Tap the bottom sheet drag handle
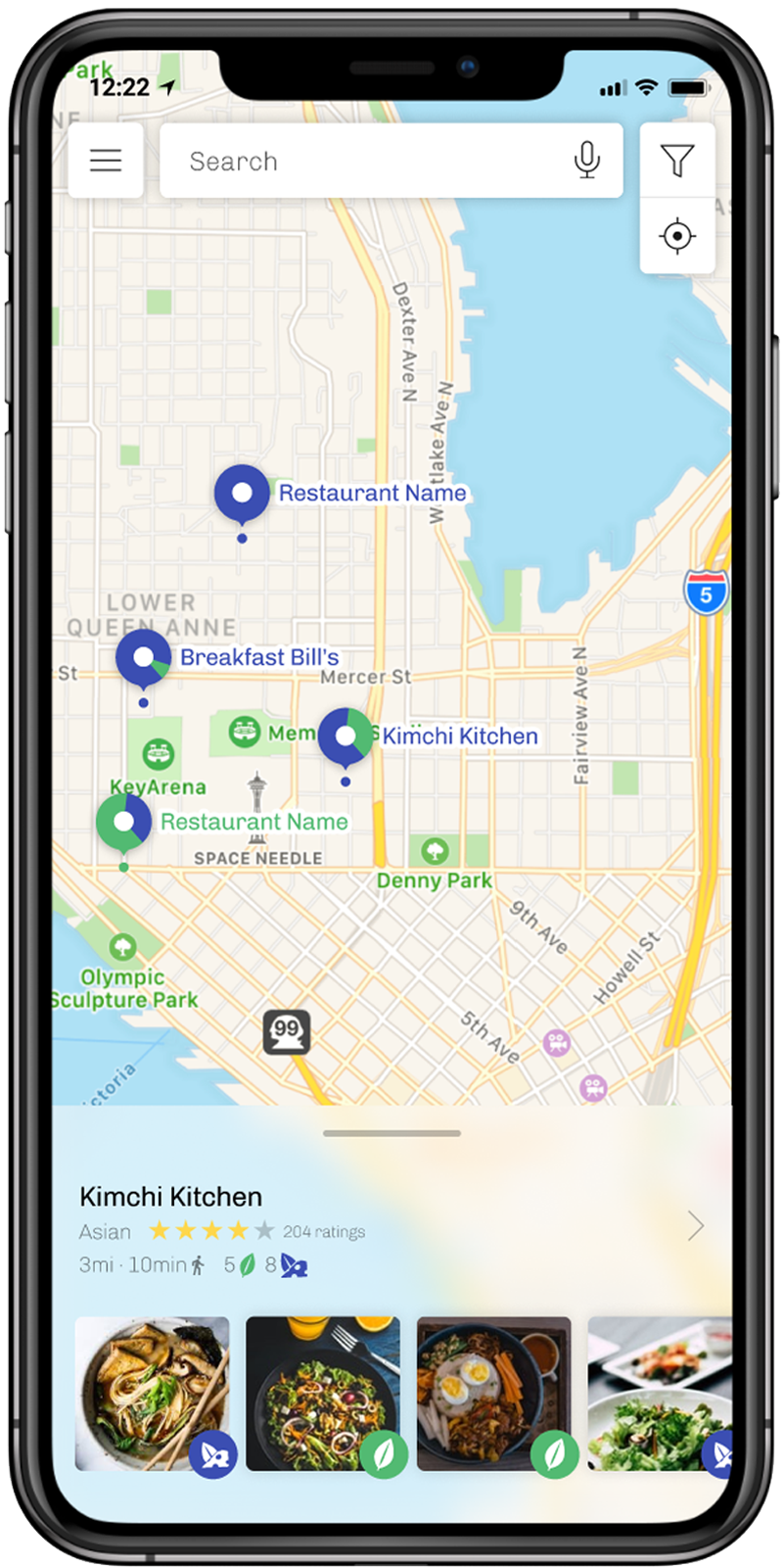784x1567 pixels. point(392,1133)
